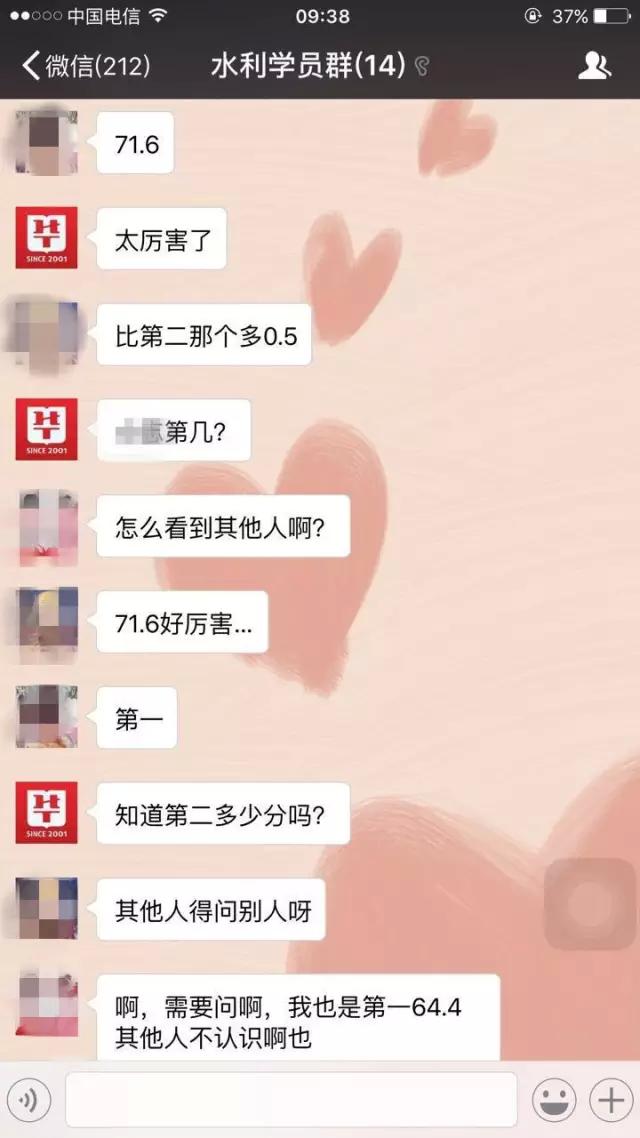Open avatar beside "怎么看到其他人啊?" message
Image resolution: width=640 pixels, height=1138 pixels.
click(x=47, y=524)
